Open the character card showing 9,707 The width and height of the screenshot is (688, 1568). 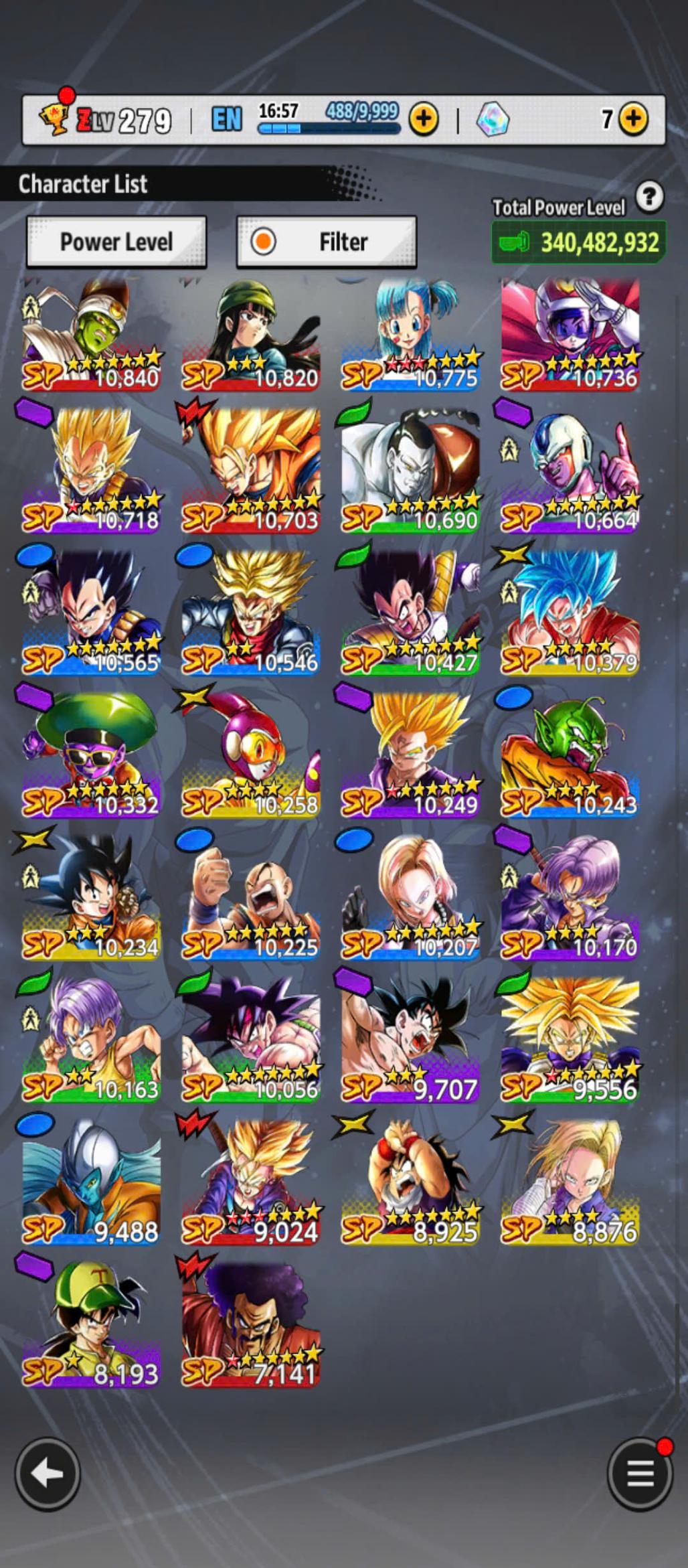[x=410, y=1039]
